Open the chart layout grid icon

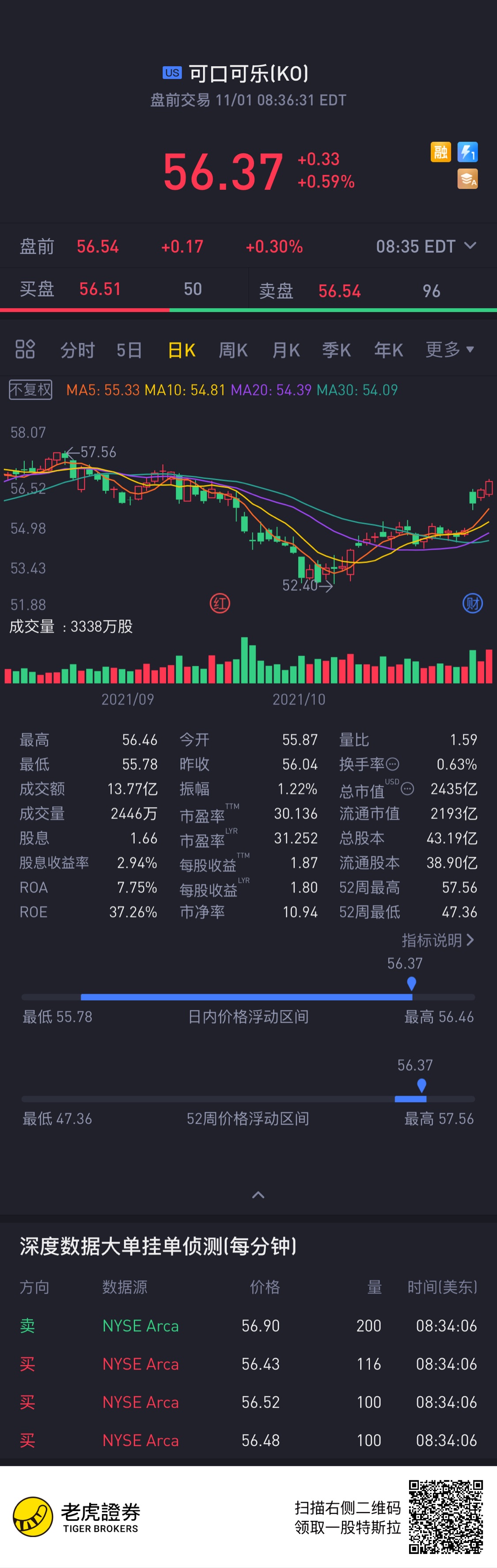(25, 349)
